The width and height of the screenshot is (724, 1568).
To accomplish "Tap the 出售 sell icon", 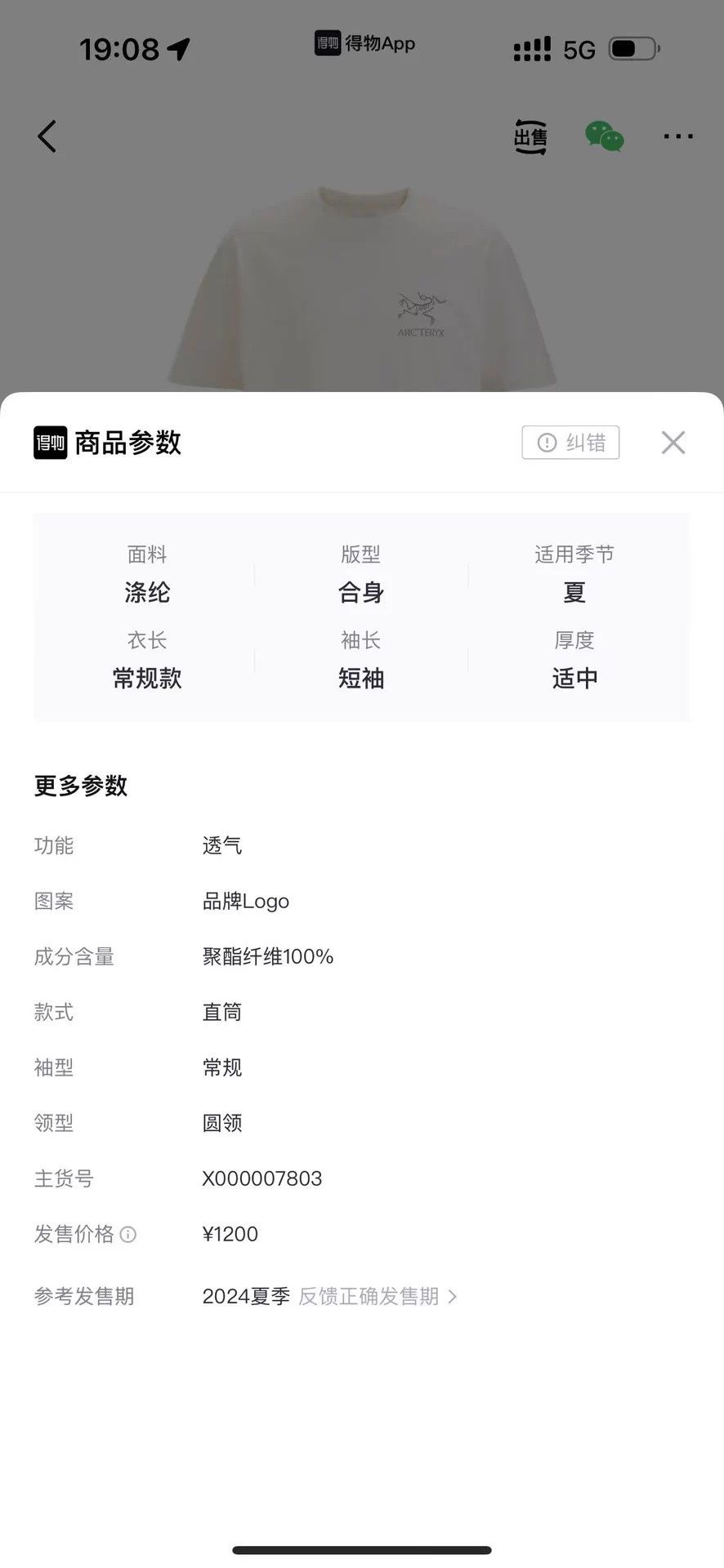I will pos(530,136).
